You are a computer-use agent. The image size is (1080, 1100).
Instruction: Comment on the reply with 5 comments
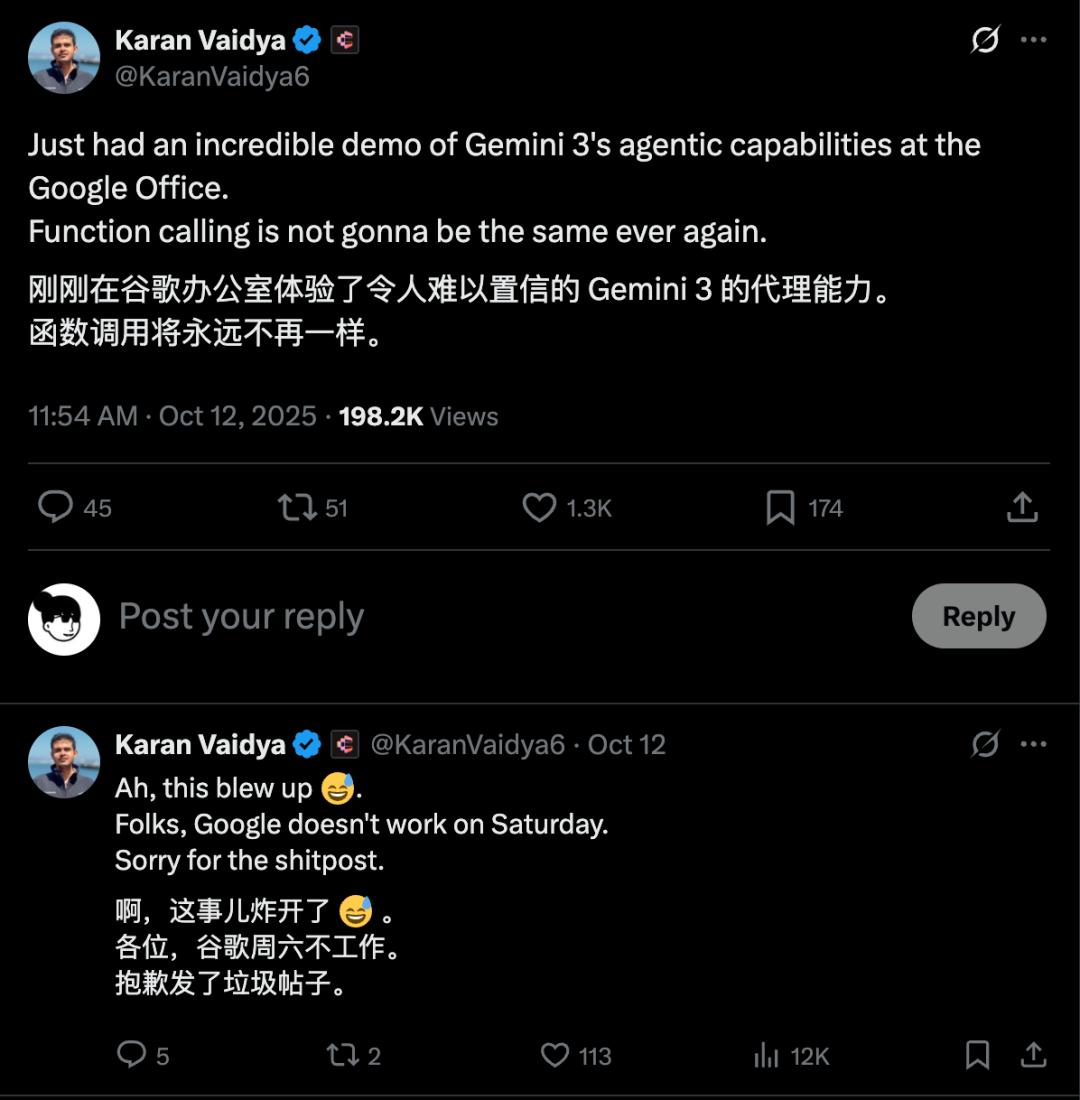[132, 1055]
